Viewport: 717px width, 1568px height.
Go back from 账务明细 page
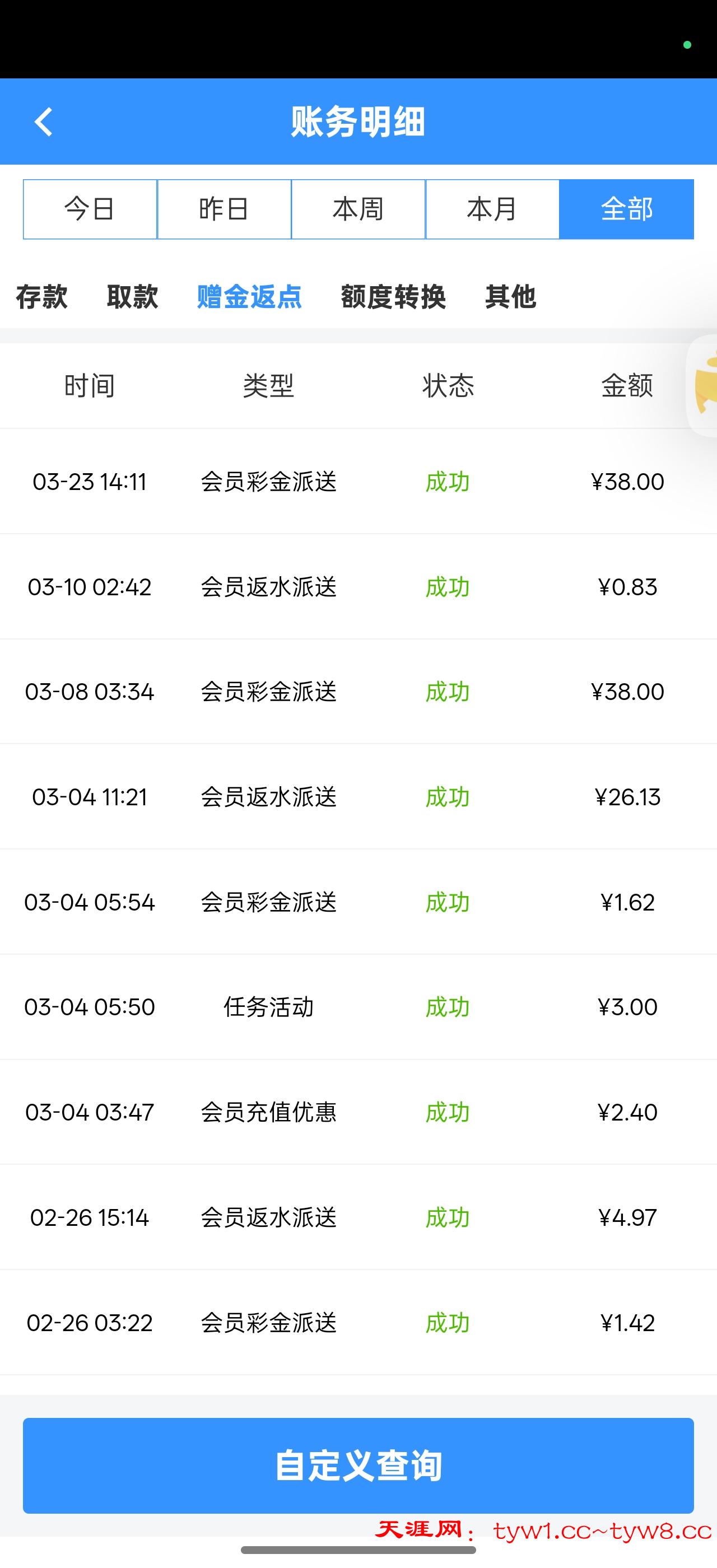point(44,122)
